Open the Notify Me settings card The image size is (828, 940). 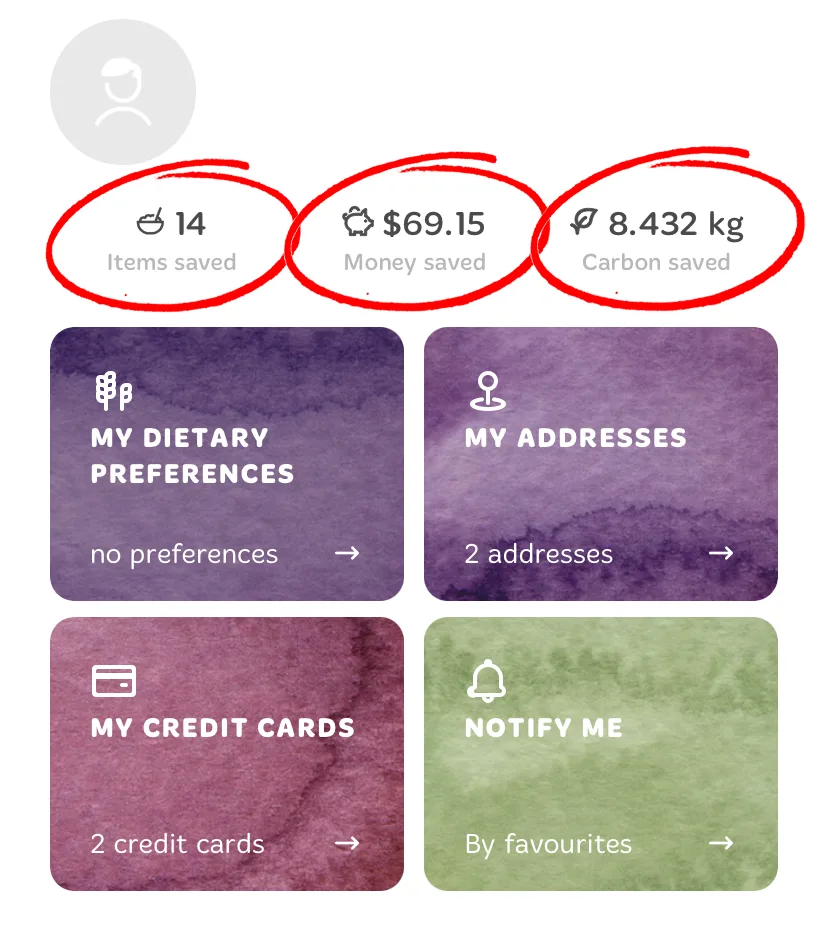click(600, 753)
